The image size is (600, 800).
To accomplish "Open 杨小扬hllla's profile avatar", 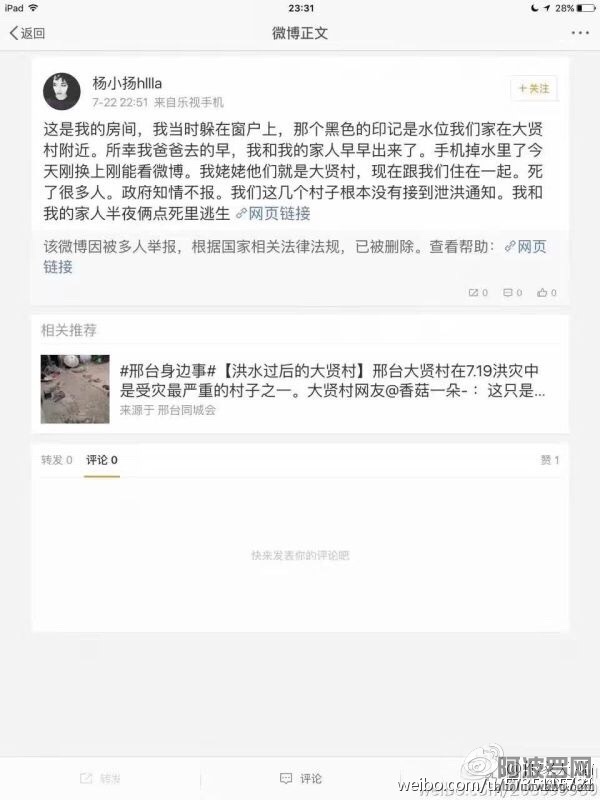I will coord(61,91).
